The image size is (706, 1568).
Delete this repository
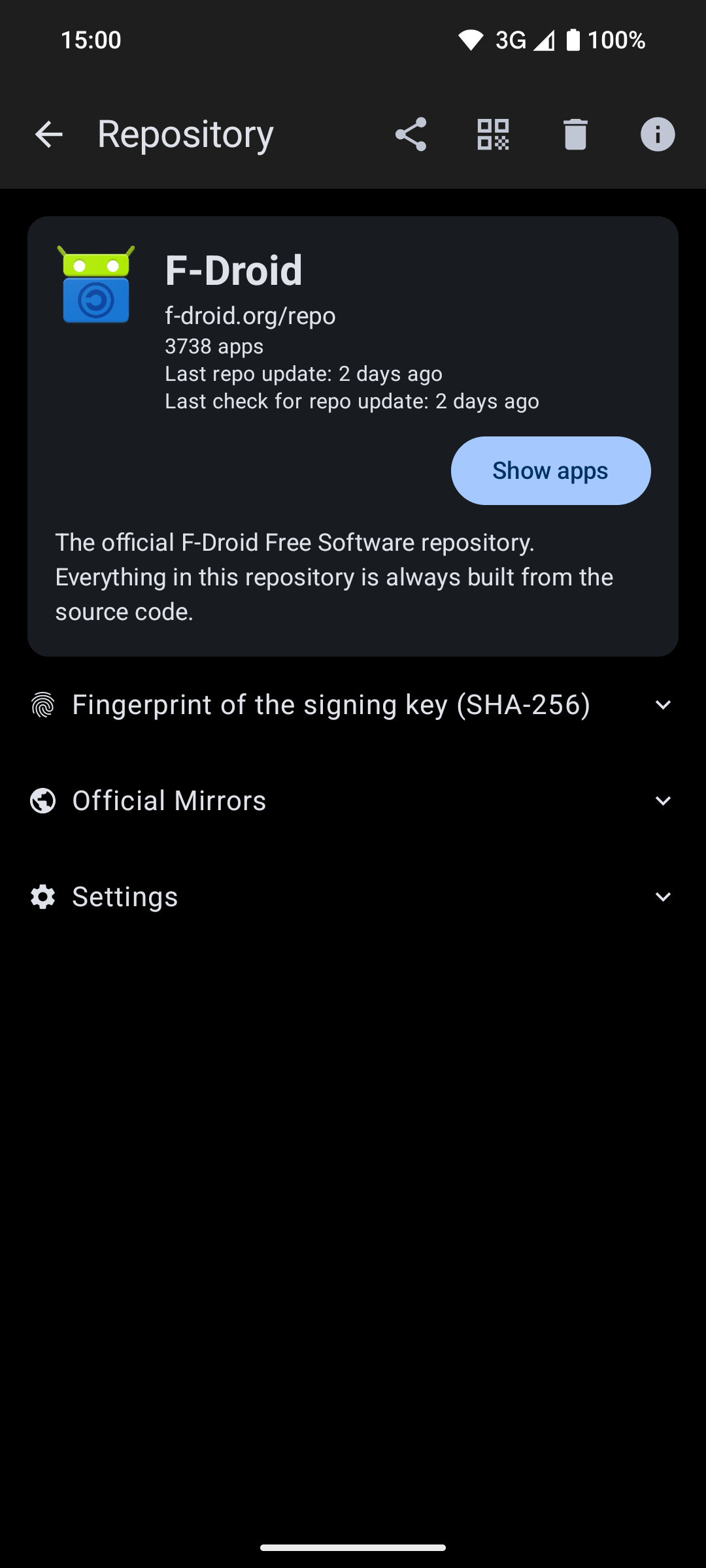575,135
